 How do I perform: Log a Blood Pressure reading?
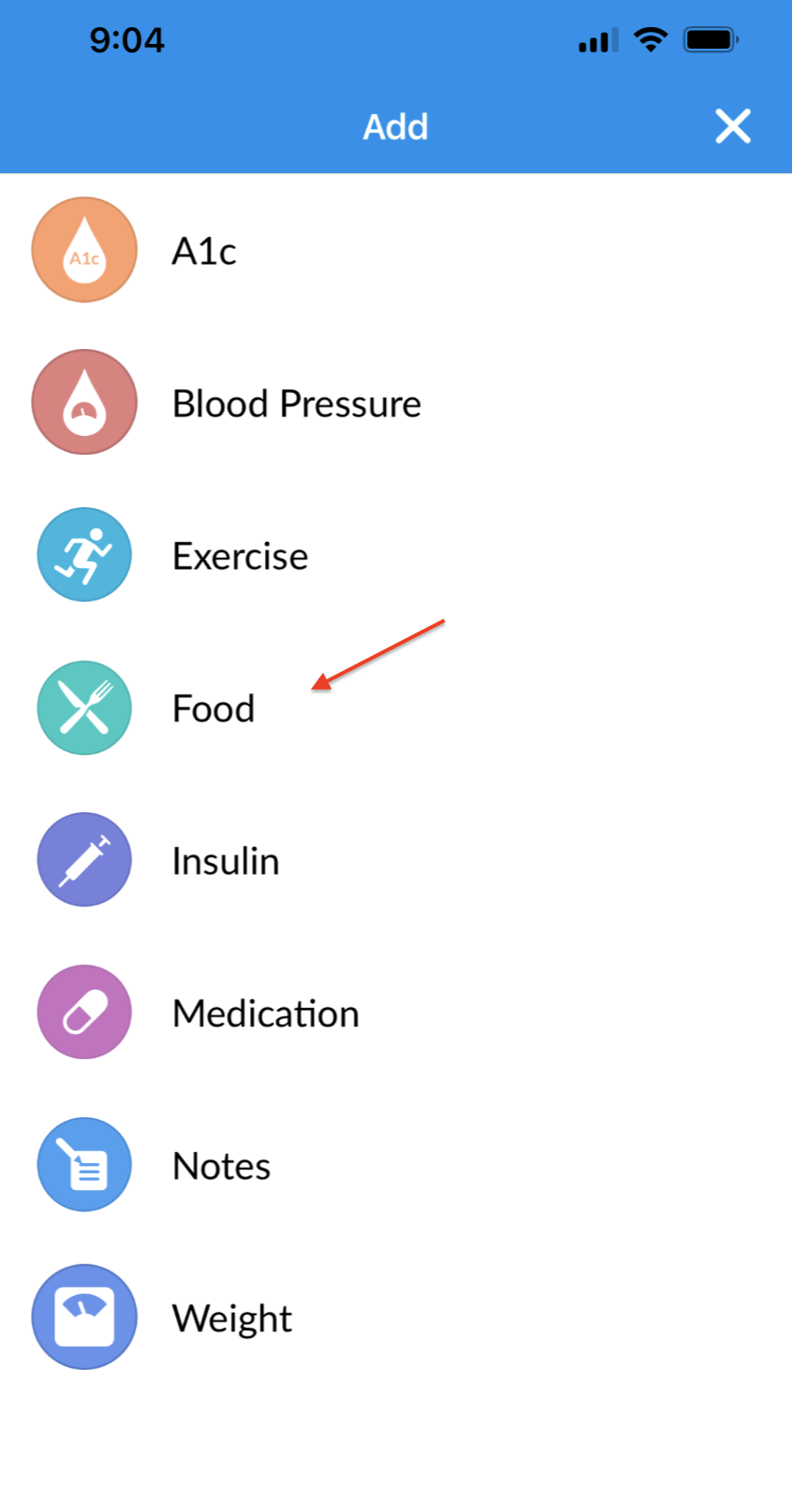pos(296,403)
